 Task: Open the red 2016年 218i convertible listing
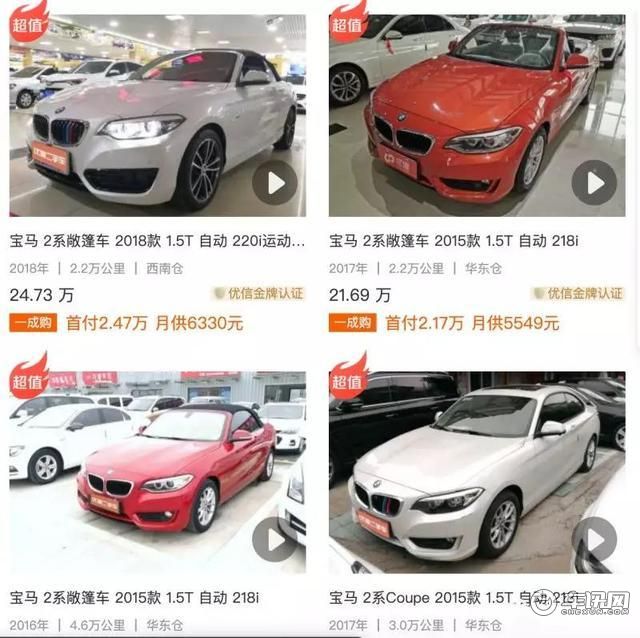click(134, 597)
